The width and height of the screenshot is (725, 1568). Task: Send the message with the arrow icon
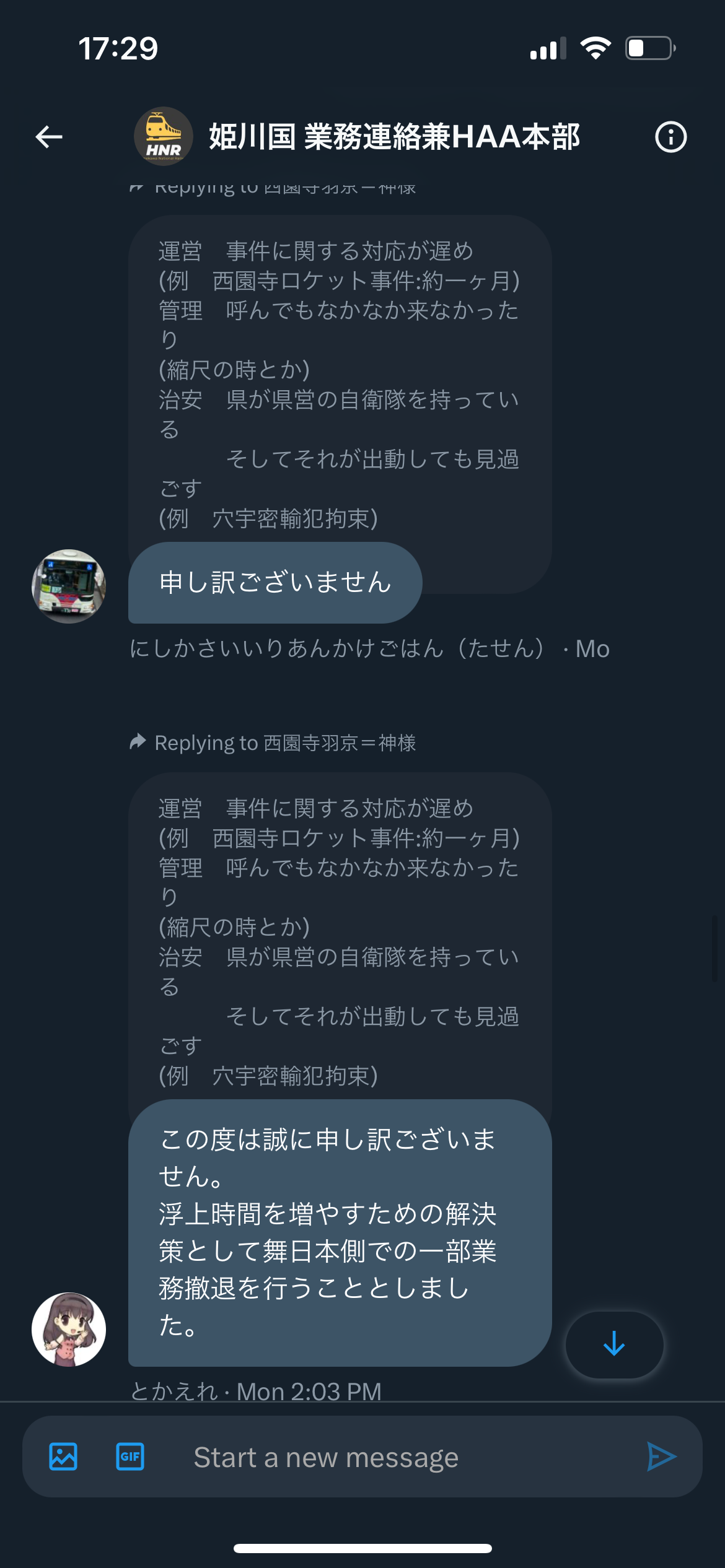[x=661, y=1457]
